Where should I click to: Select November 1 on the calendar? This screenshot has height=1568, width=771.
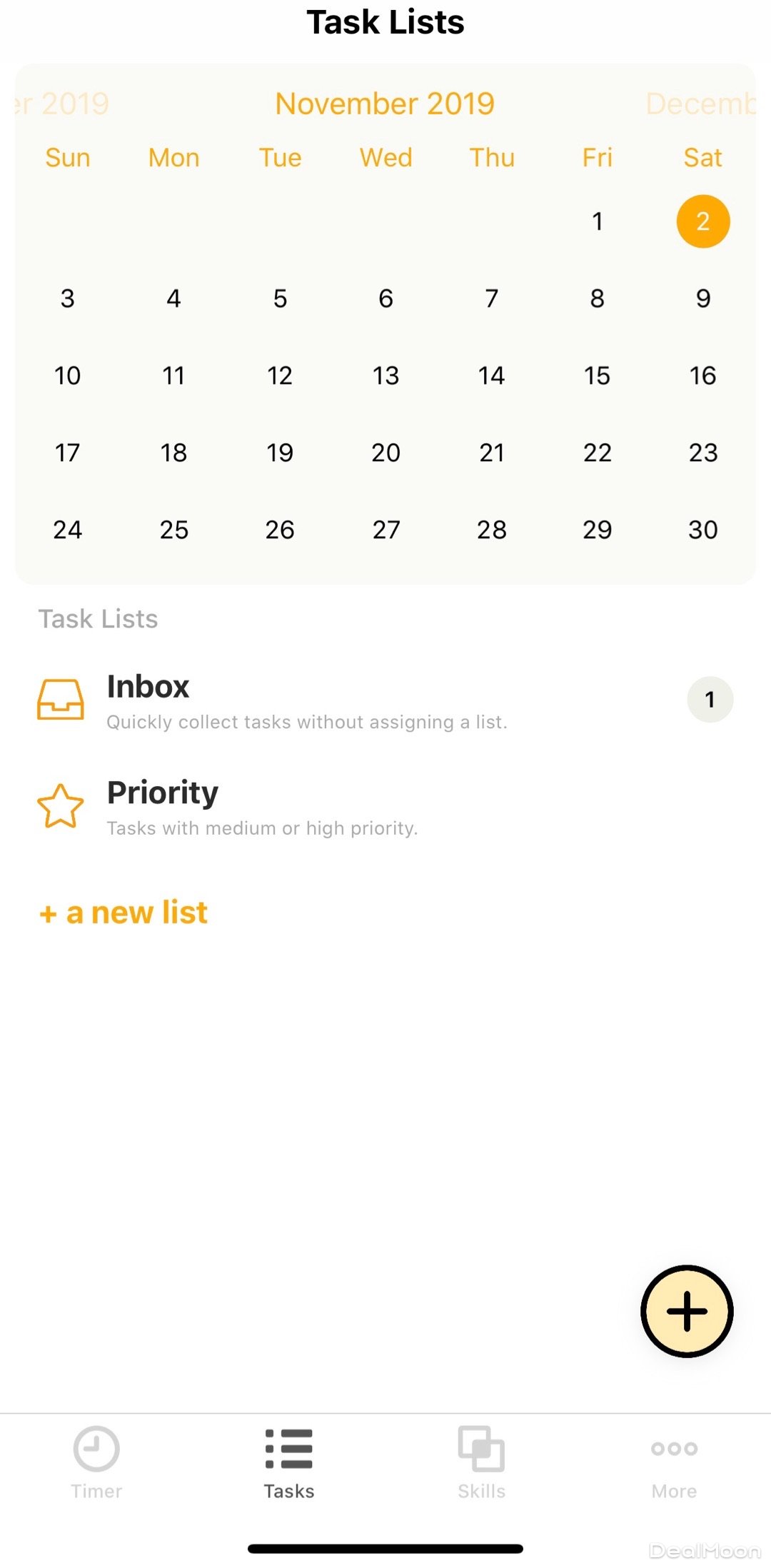click(597, 221)
